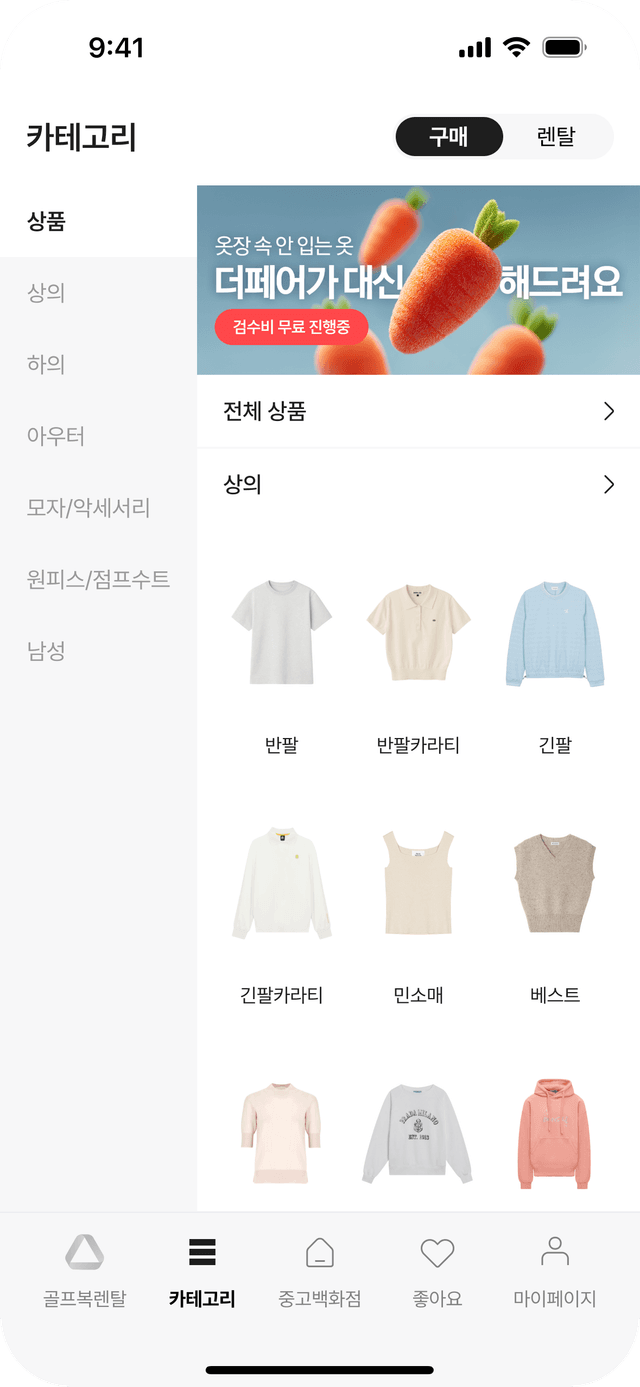Open the 반팔카라티 subcategory tile

418,660
